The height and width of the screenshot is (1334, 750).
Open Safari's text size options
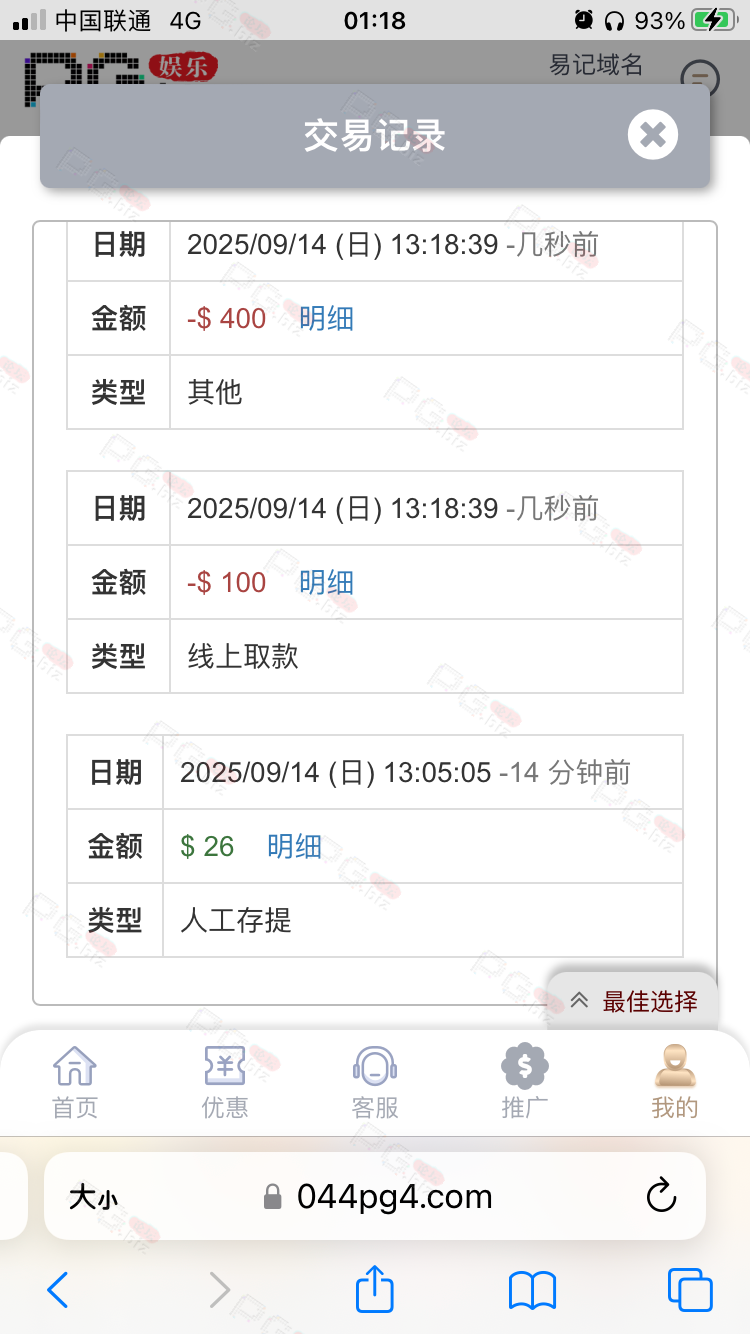coord(93,1197)
